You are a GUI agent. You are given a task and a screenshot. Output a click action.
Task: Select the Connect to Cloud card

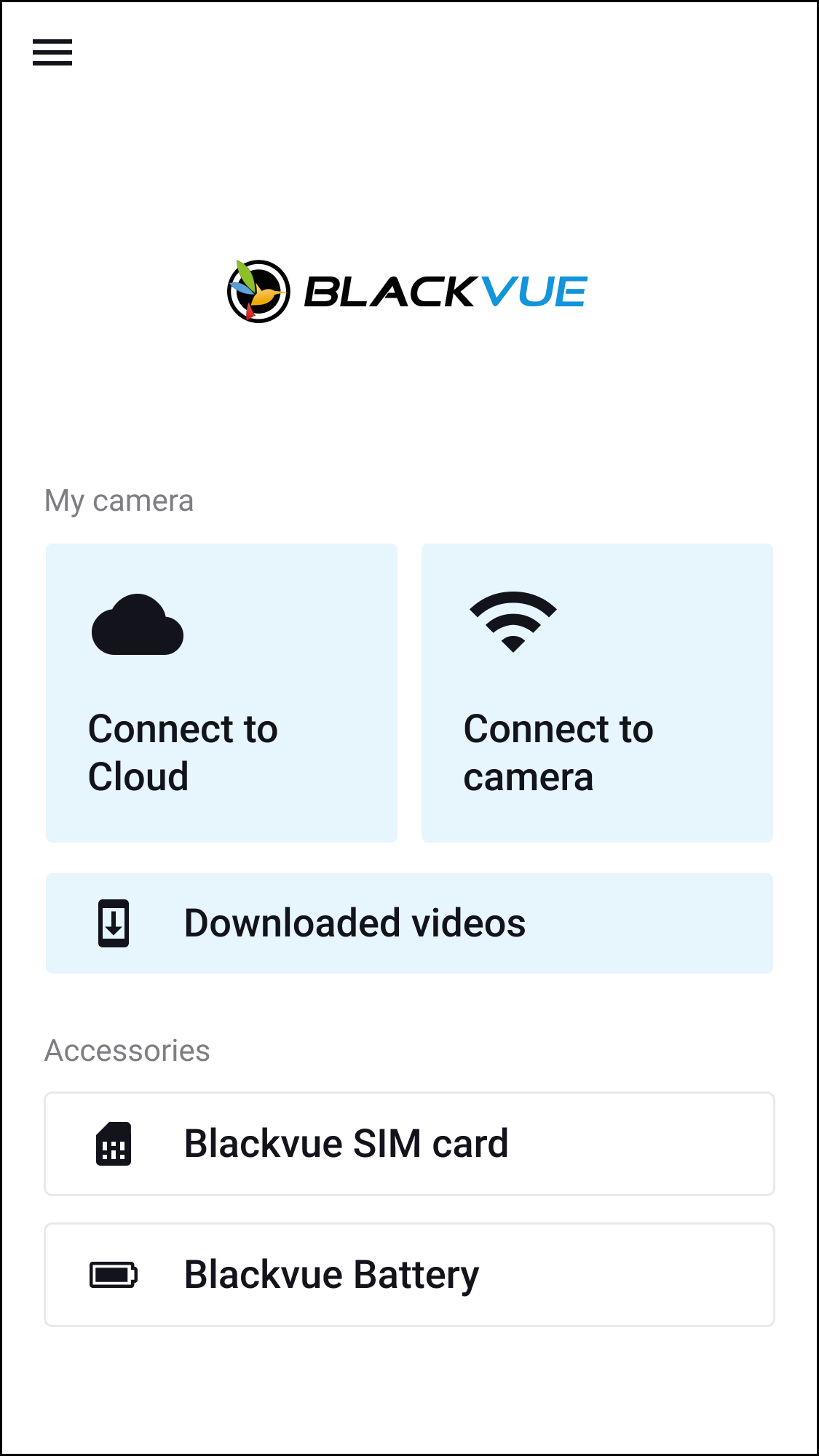(221, 693)
